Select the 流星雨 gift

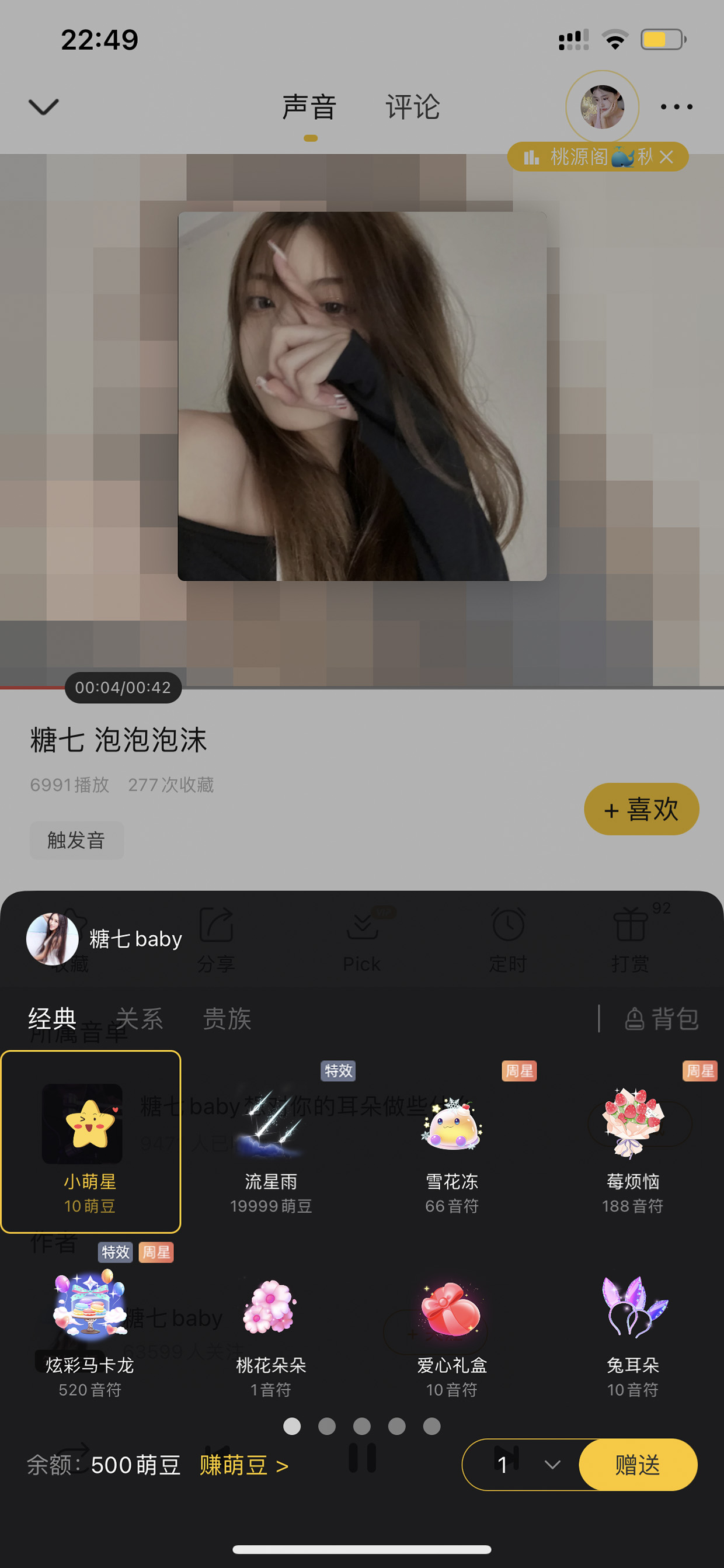271,1142
